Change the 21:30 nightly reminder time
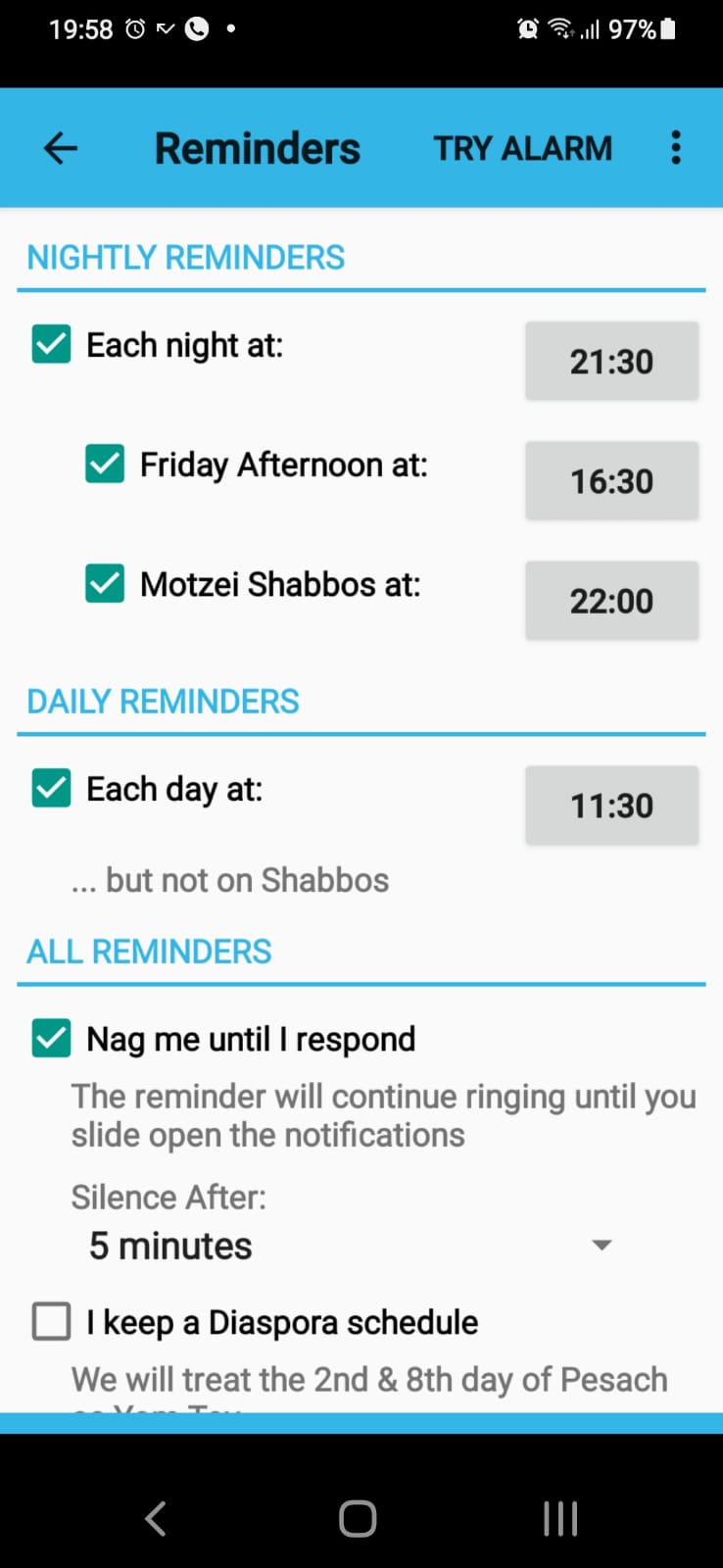The image size is (723, 1568). pyautogui.click(x=611, y=362)
